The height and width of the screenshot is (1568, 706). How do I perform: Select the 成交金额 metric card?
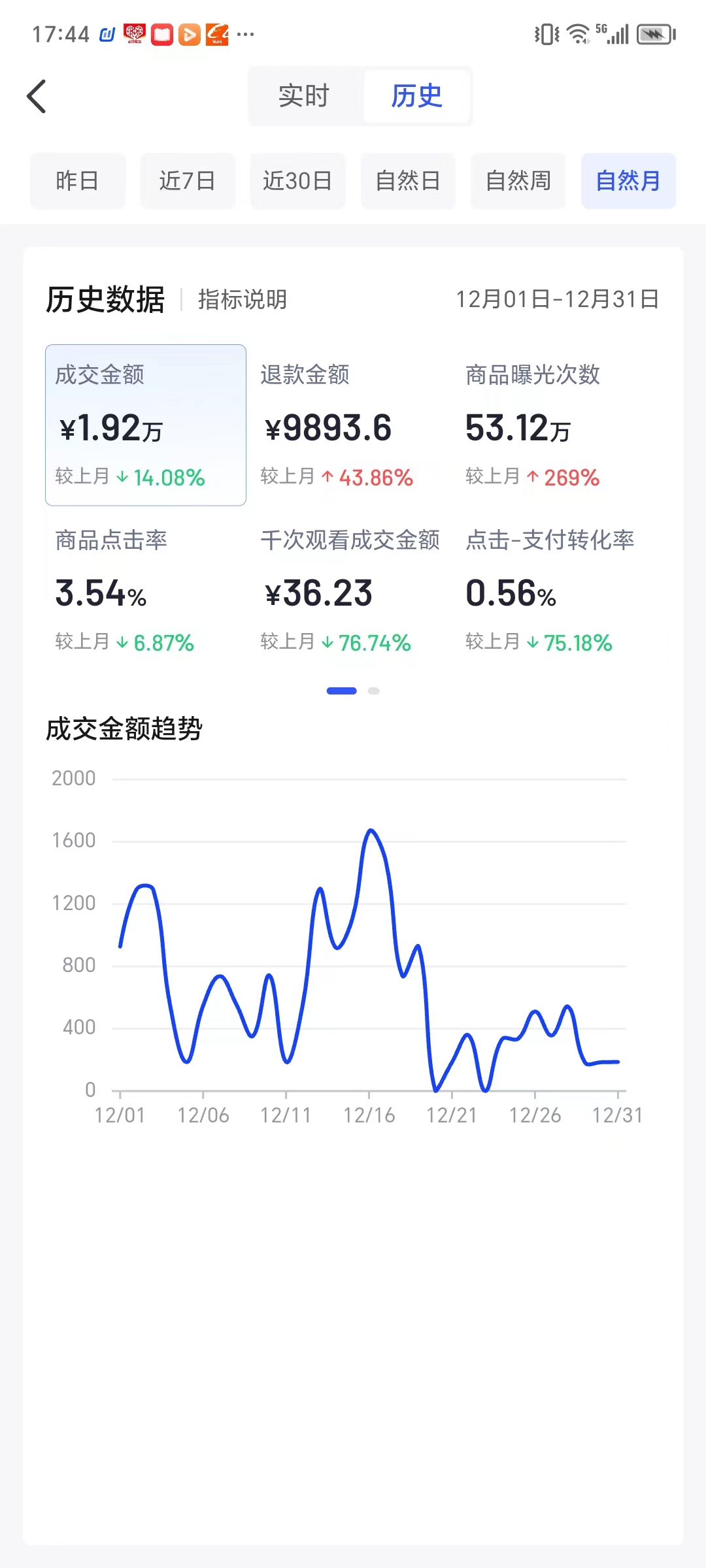pos(146,425)
